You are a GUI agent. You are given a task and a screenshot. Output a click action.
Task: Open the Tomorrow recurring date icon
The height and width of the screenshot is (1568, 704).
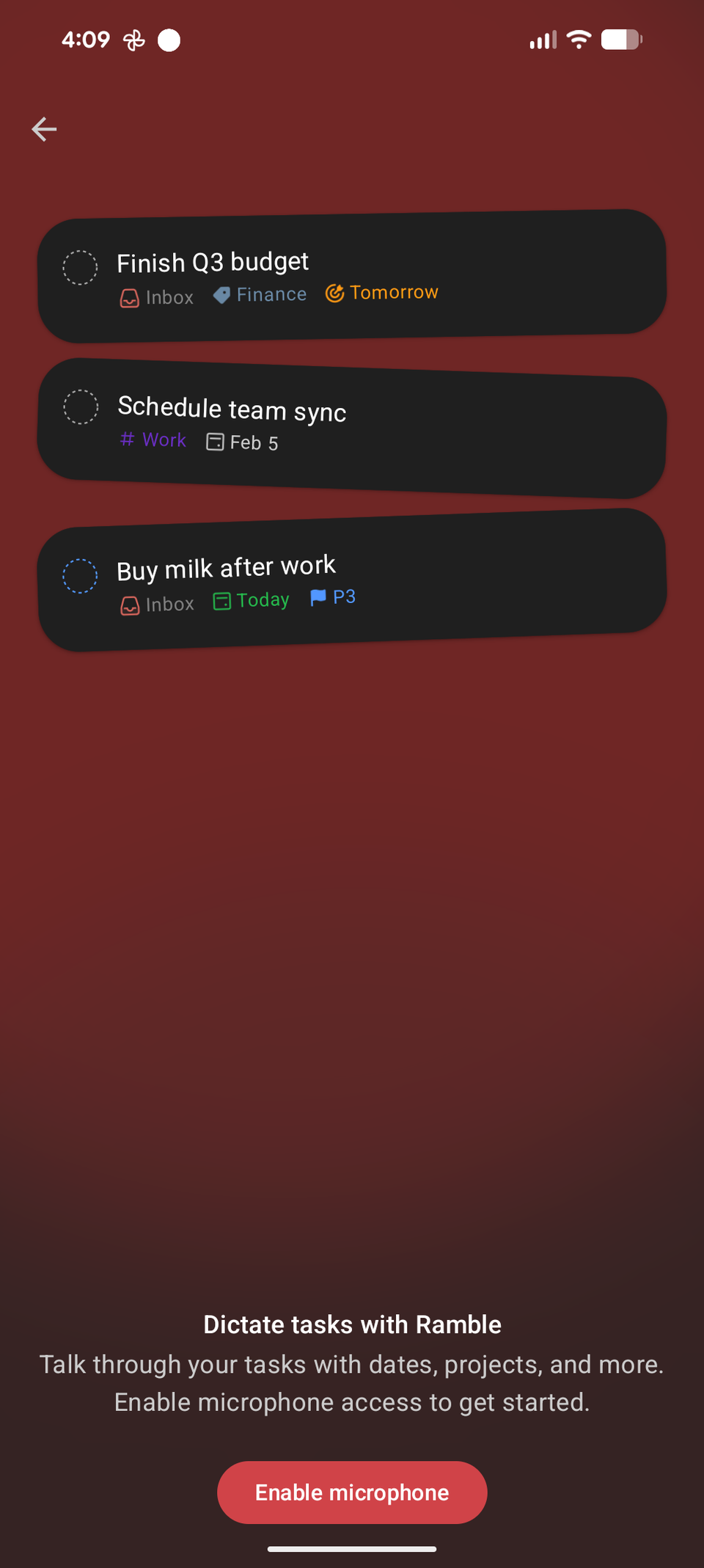(x=334, y=293)
